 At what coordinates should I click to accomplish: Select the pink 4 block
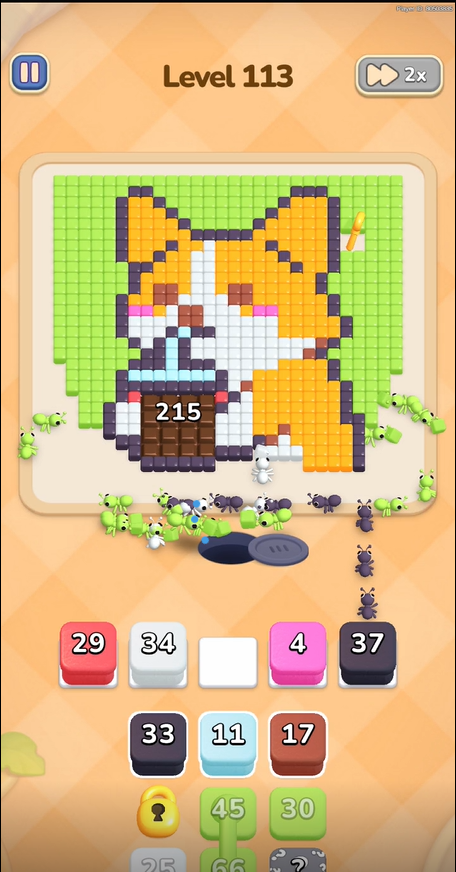298,653
